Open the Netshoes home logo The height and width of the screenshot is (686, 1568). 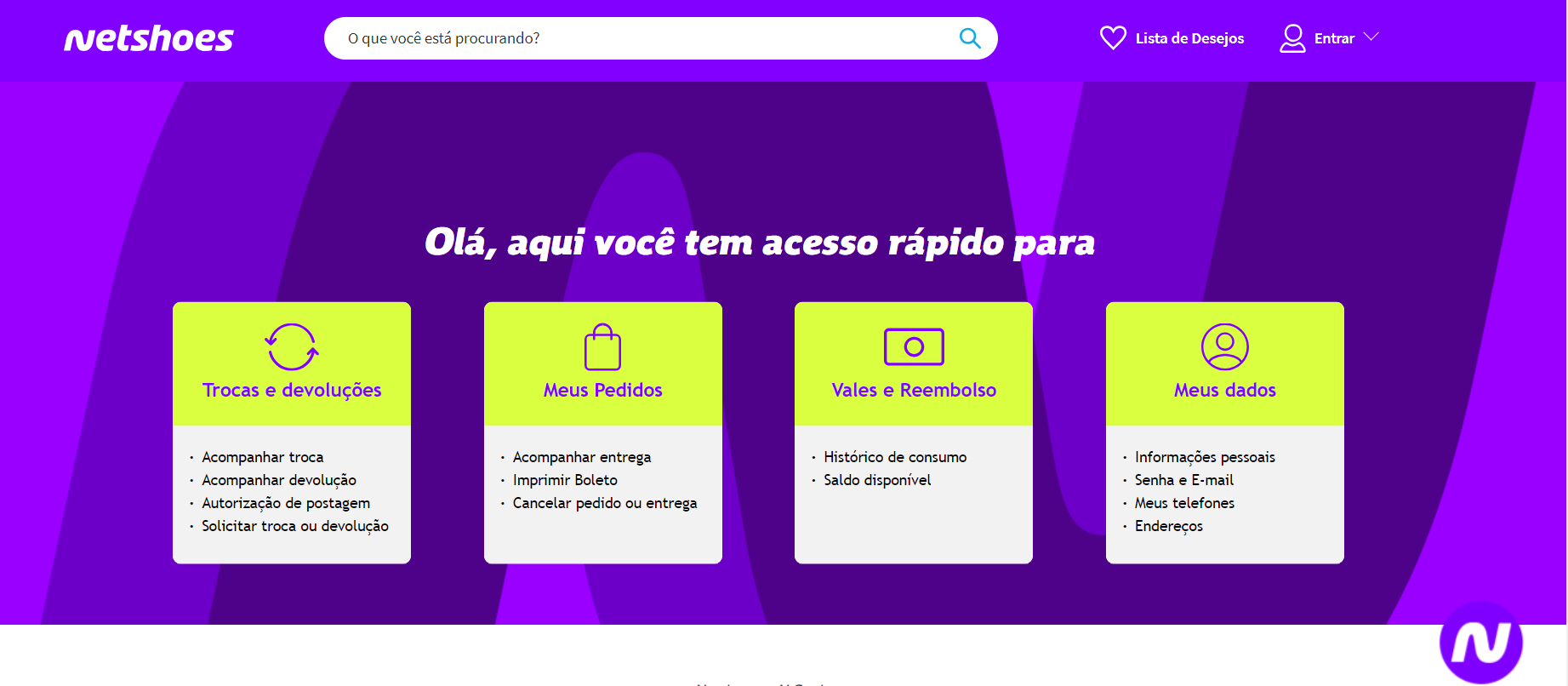[149, 39]
